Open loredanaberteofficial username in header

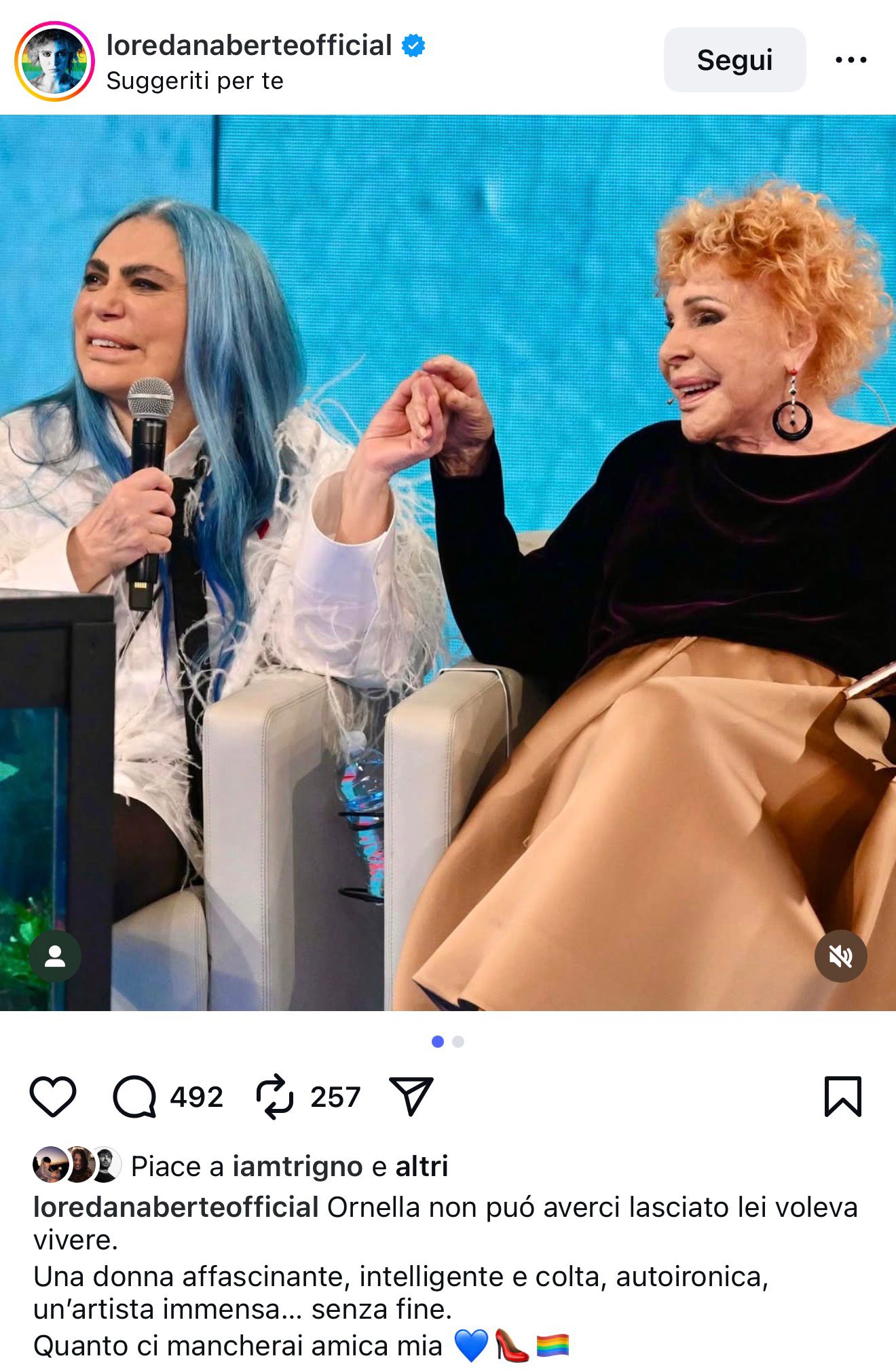[x=249, y=45]
